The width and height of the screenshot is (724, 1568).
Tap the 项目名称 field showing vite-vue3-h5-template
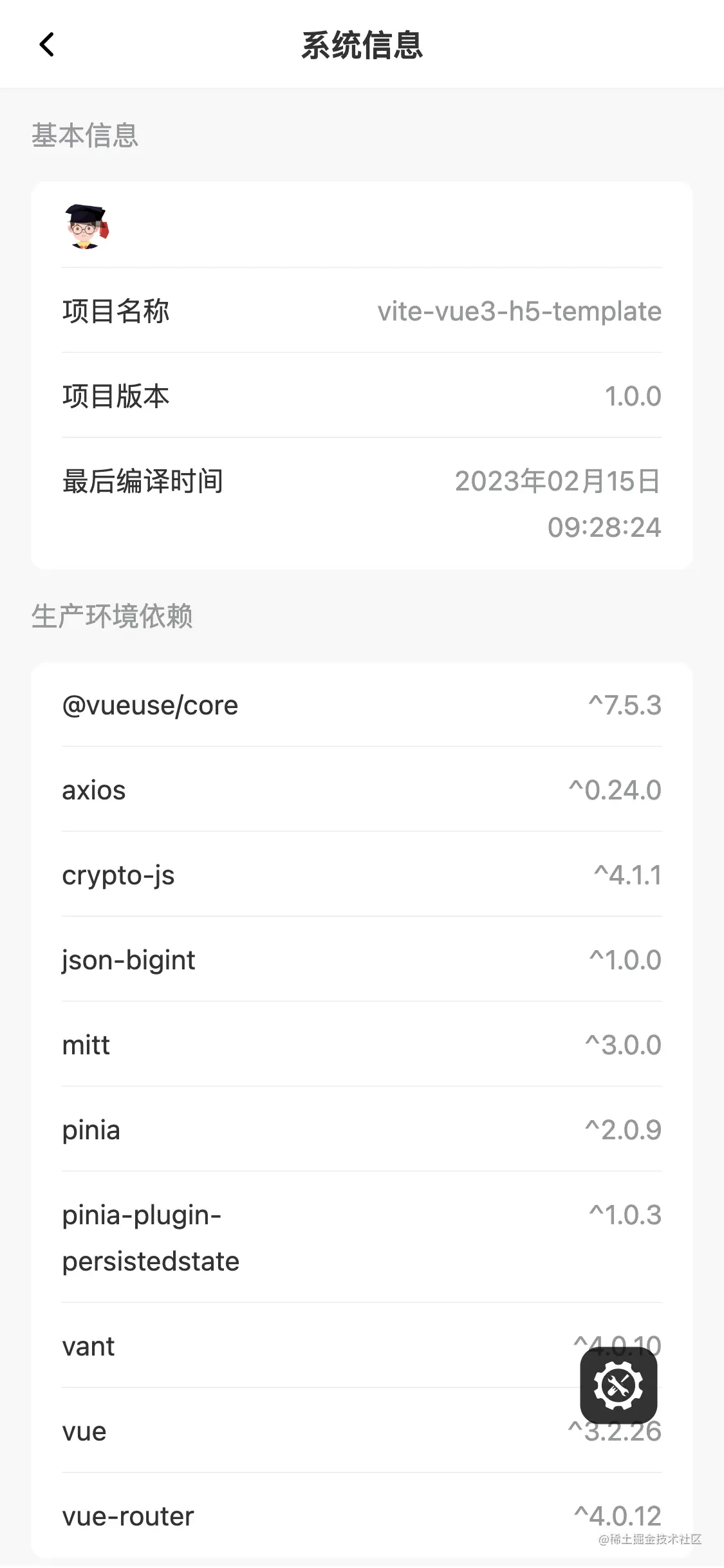[x=360, y=312]
